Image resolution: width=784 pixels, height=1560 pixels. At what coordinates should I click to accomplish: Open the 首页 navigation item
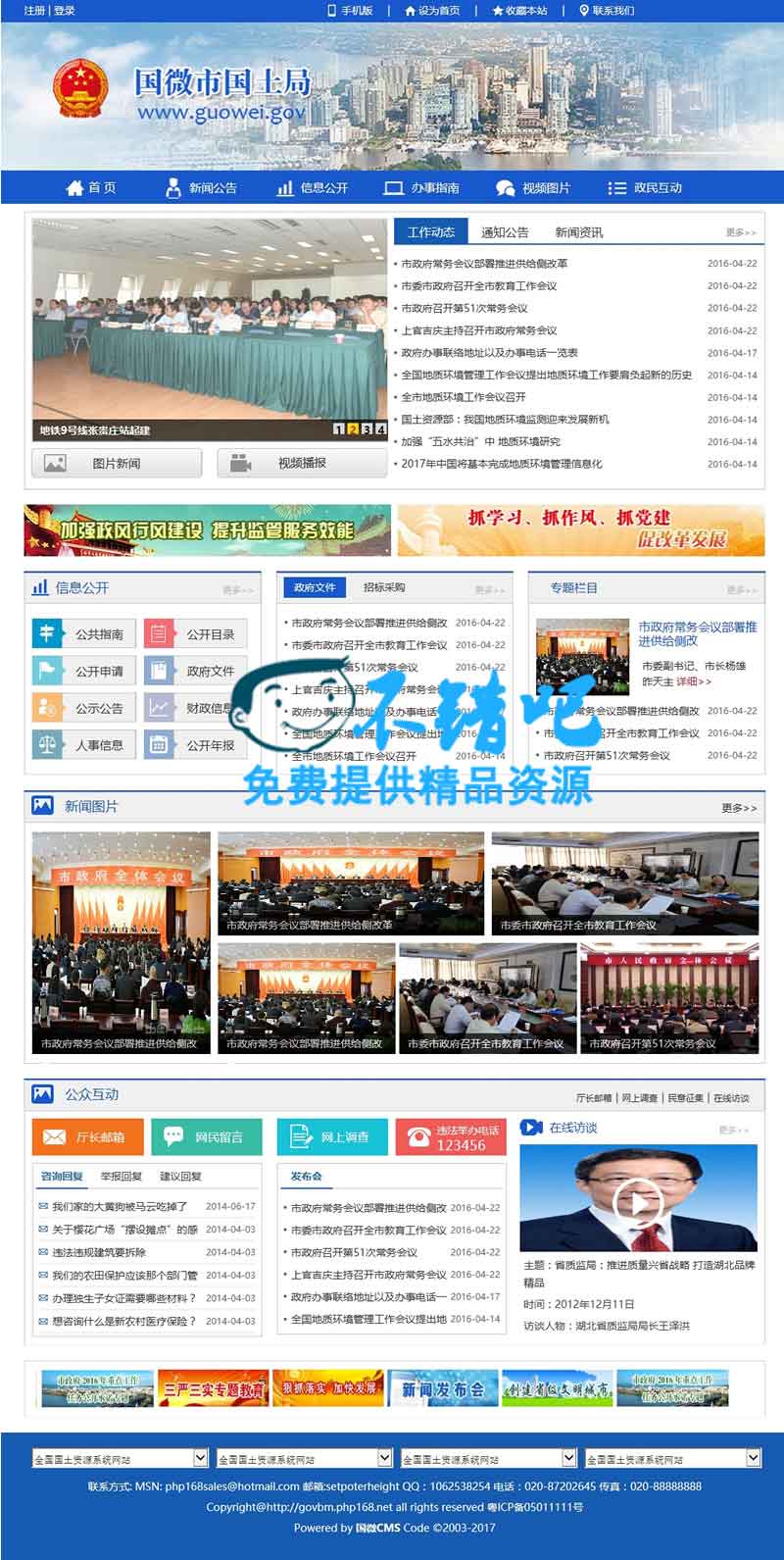point(90,187)
